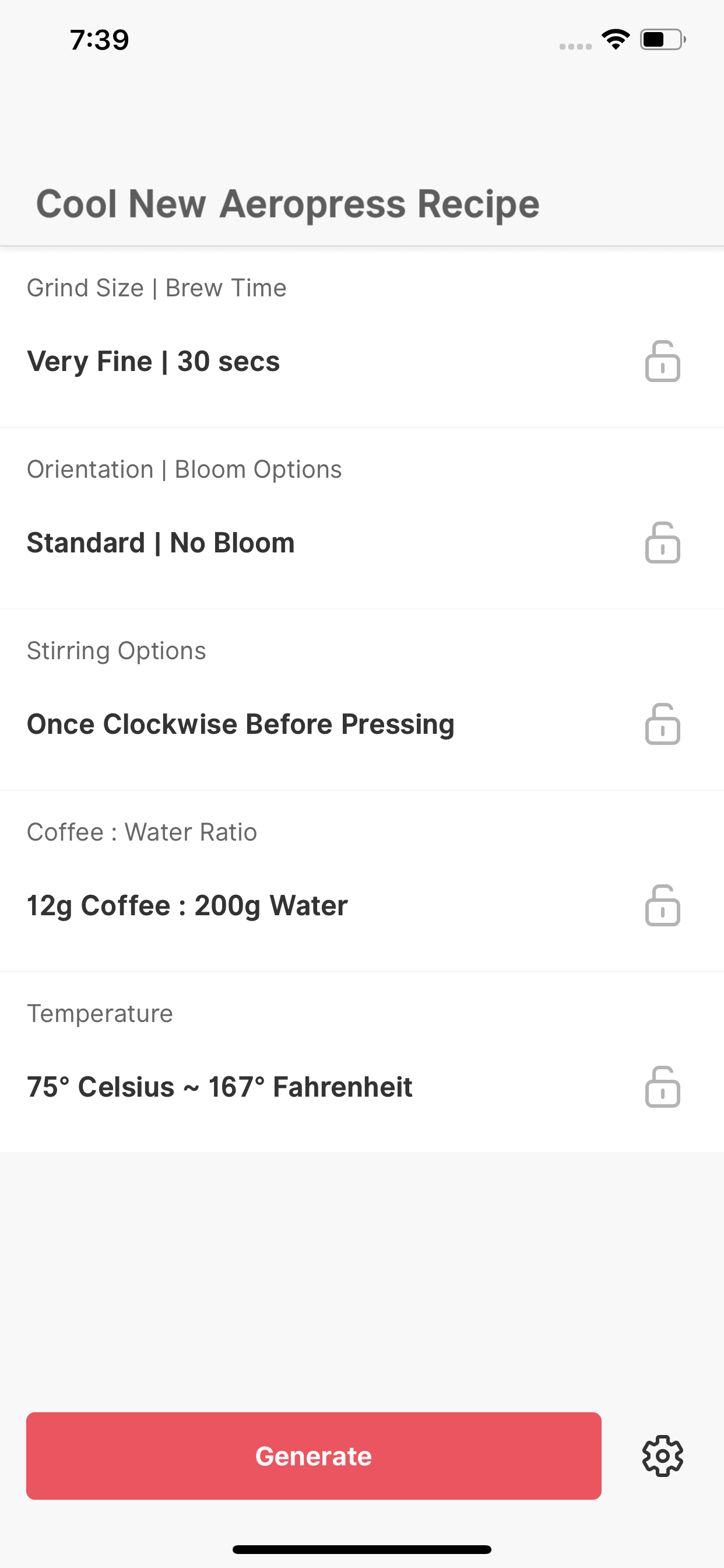The height and width of the screenshot is (1568, 724).
Task: Tap the 75 Celsius temperature value
Action: [x=219, y=1087]
